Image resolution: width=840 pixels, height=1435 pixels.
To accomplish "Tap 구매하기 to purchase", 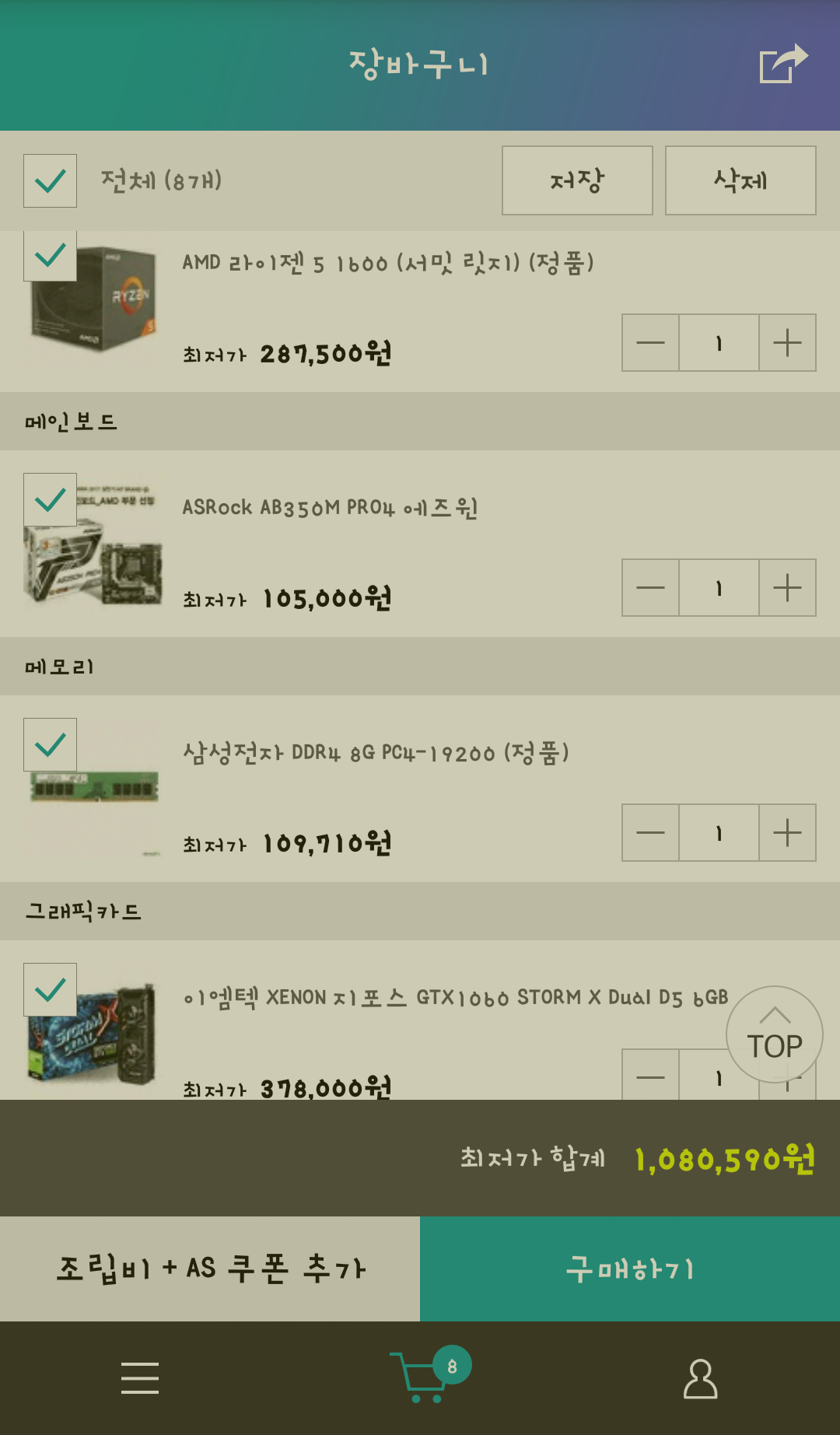I will (630, 1269).
